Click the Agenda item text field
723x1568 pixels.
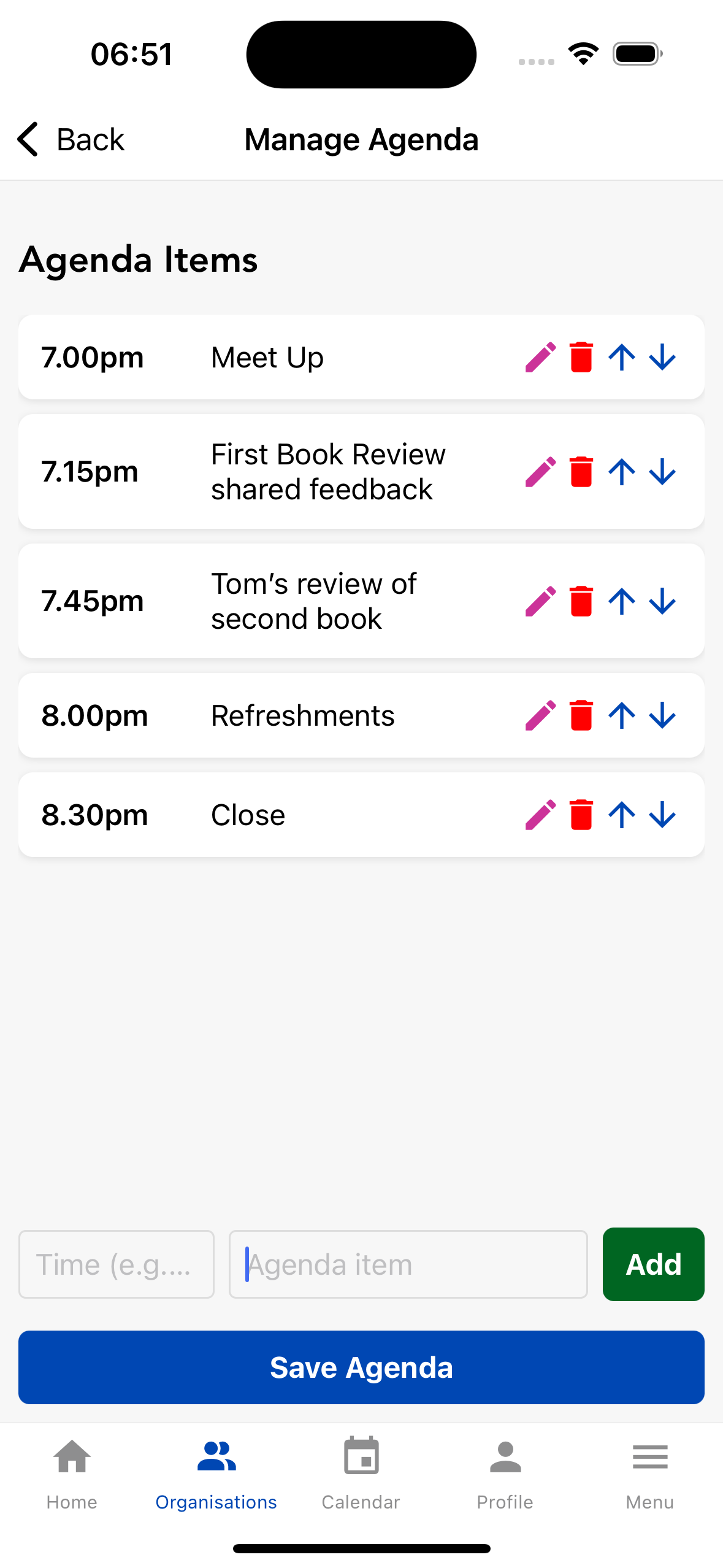408,1264
